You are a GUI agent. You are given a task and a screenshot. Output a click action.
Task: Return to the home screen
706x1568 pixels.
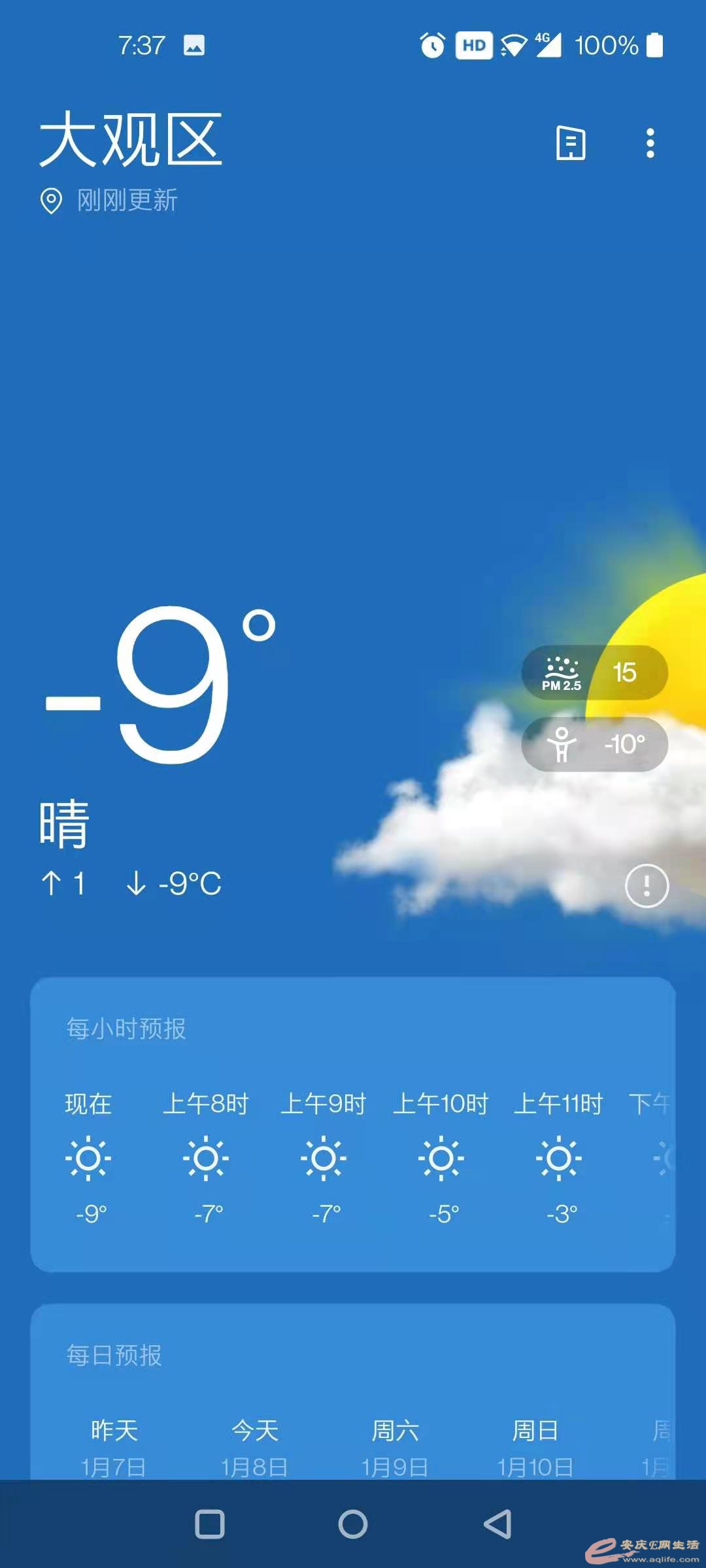(x=353, y=1524)
